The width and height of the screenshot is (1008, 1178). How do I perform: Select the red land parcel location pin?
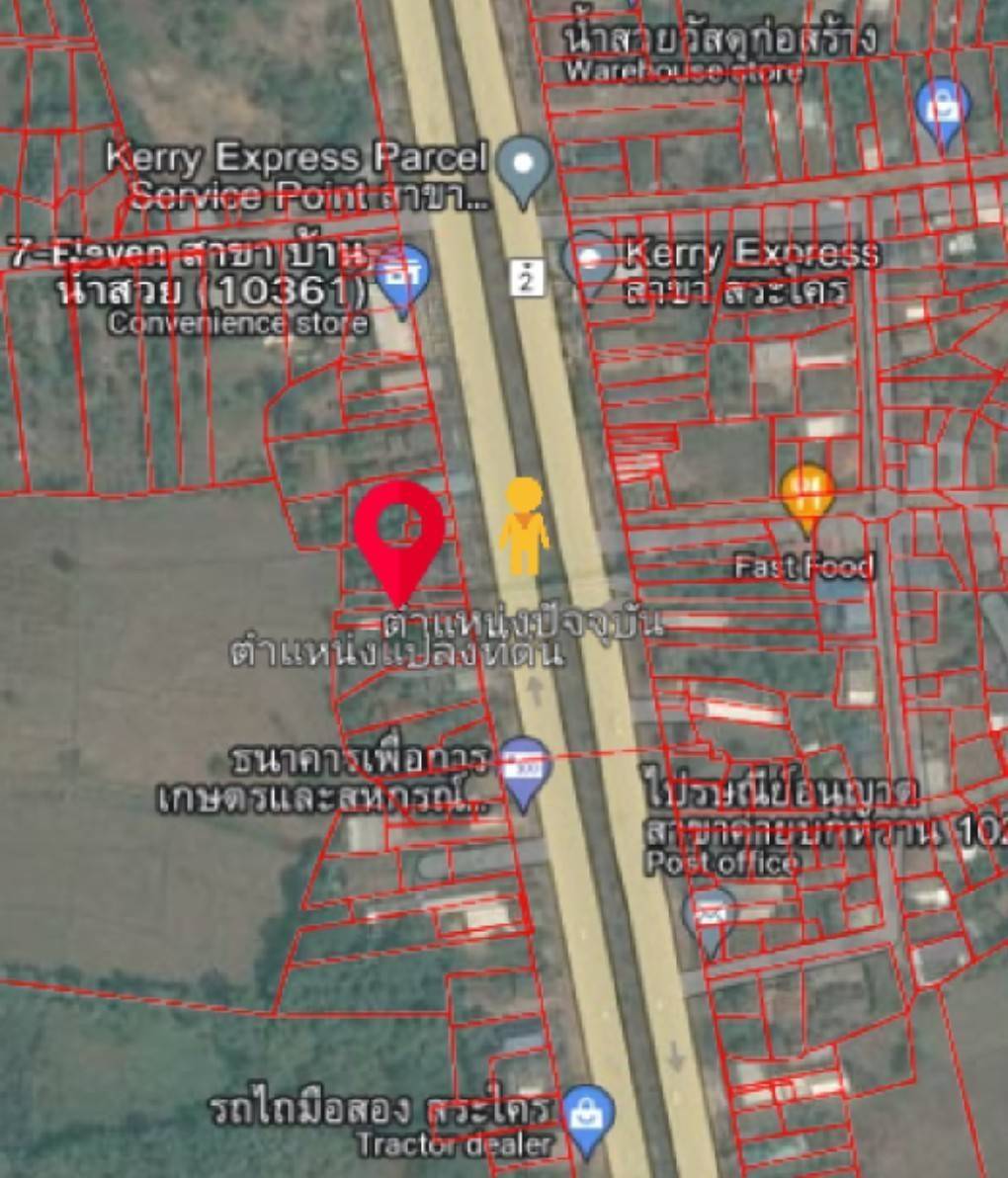(x=398, y=529)
